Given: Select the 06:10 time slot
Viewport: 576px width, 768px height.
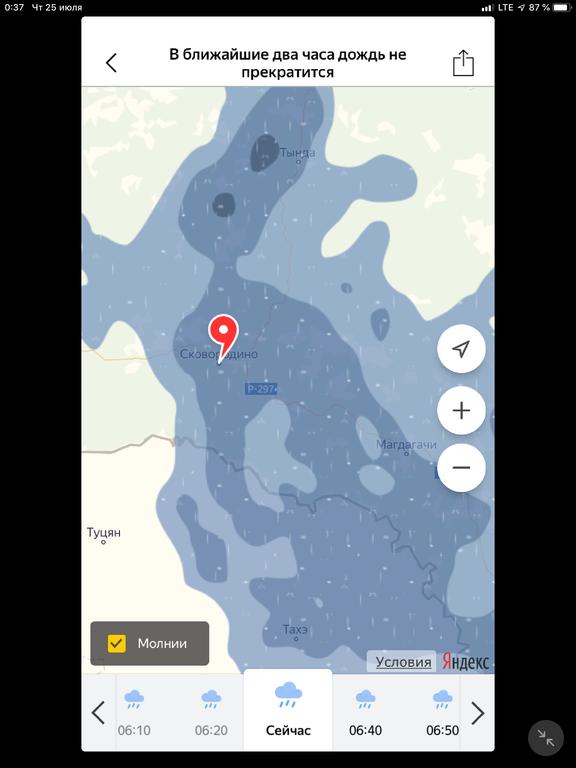Looking at the screenshot, I should (134, 713).
